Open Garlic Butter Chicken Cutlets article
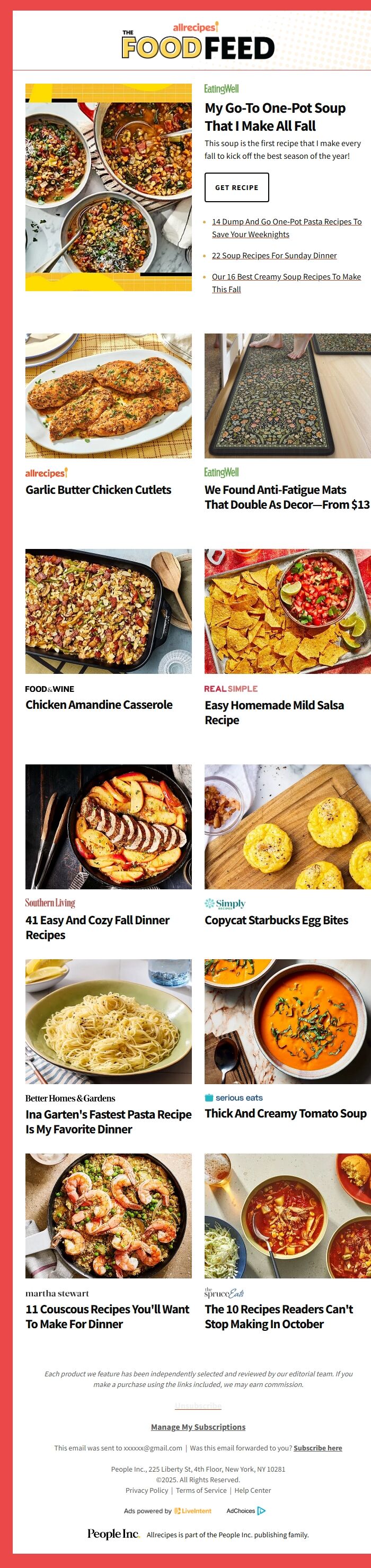Viewport: 371px width, 1568px height. click(98, 490)
